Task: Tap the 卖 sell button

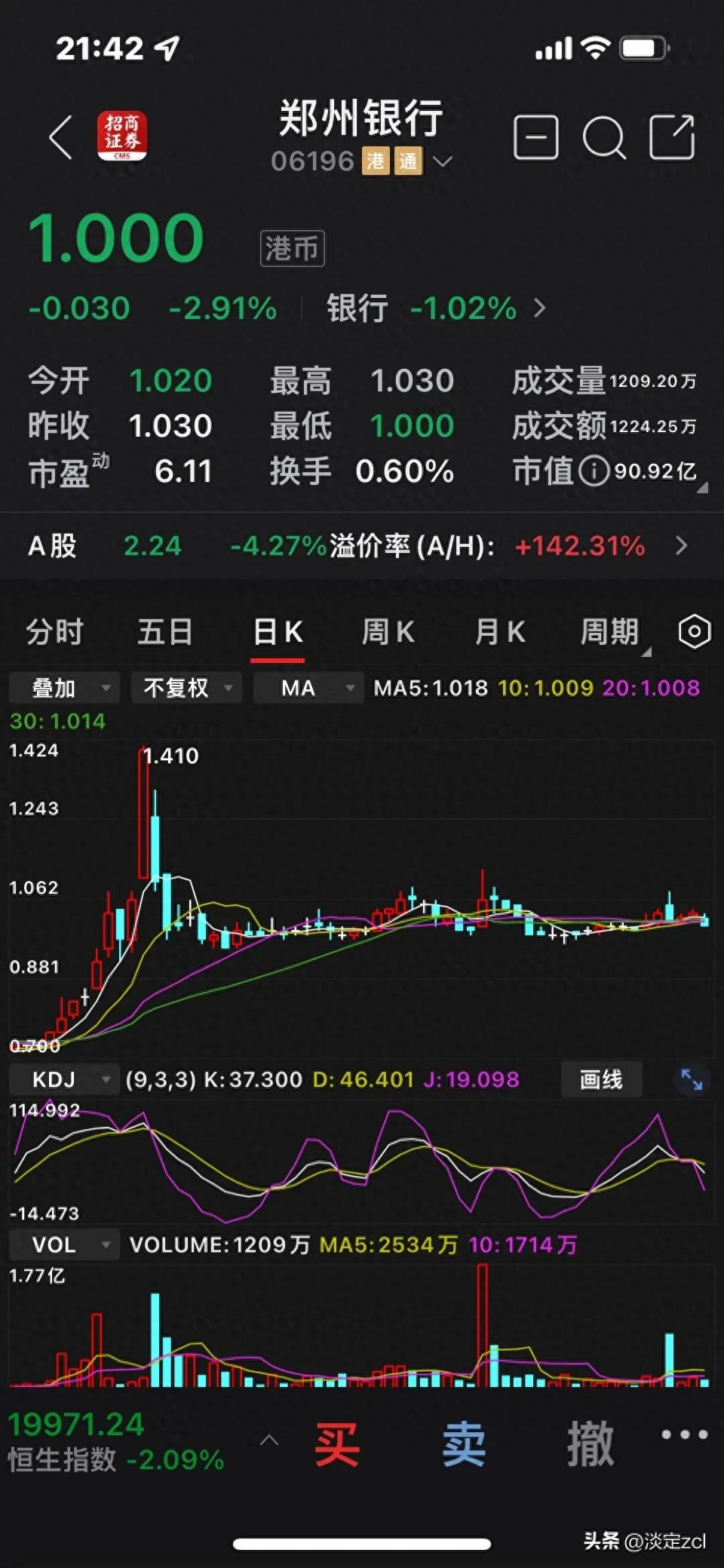Action: [x=465, y=1442]
